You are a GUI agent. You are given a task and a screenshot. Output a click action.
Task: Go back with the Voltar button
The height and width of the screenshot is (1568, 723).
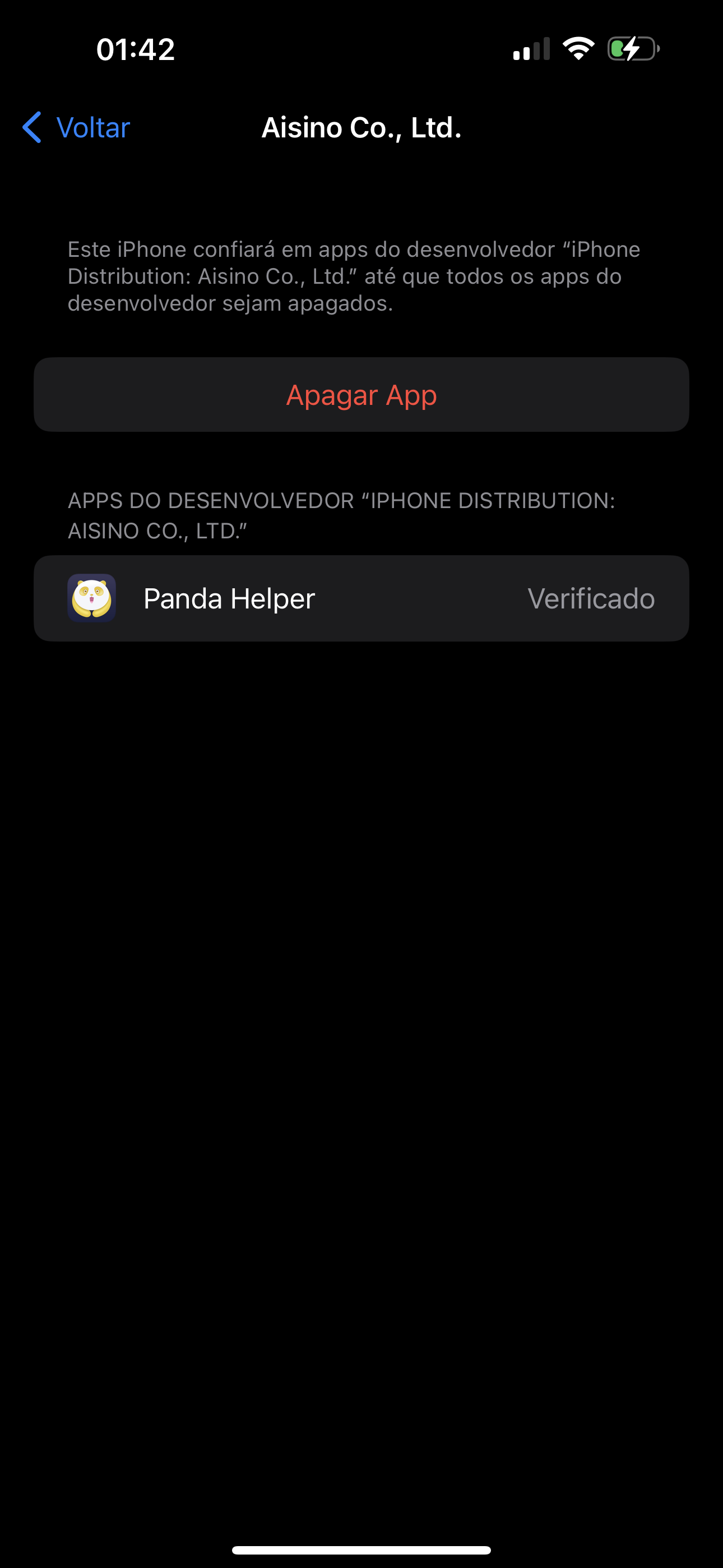(x=77, y=128)
